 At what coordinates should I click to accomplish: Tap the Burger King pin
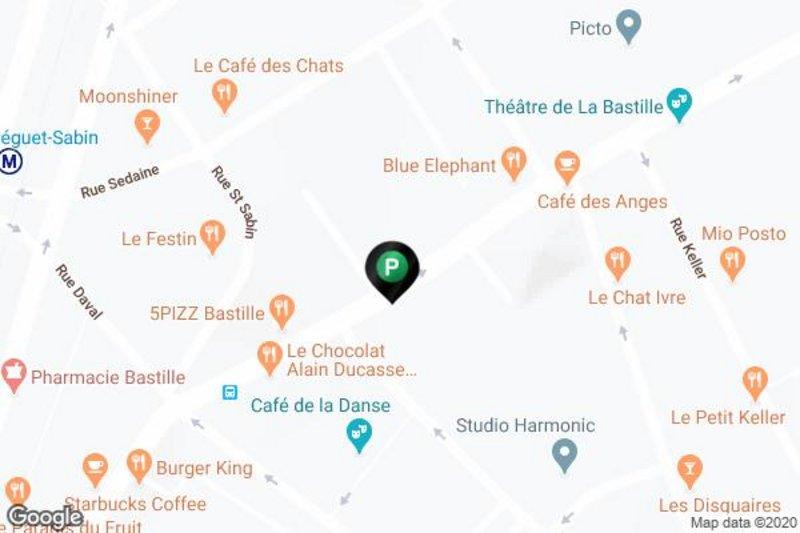(x=139, y=463)
